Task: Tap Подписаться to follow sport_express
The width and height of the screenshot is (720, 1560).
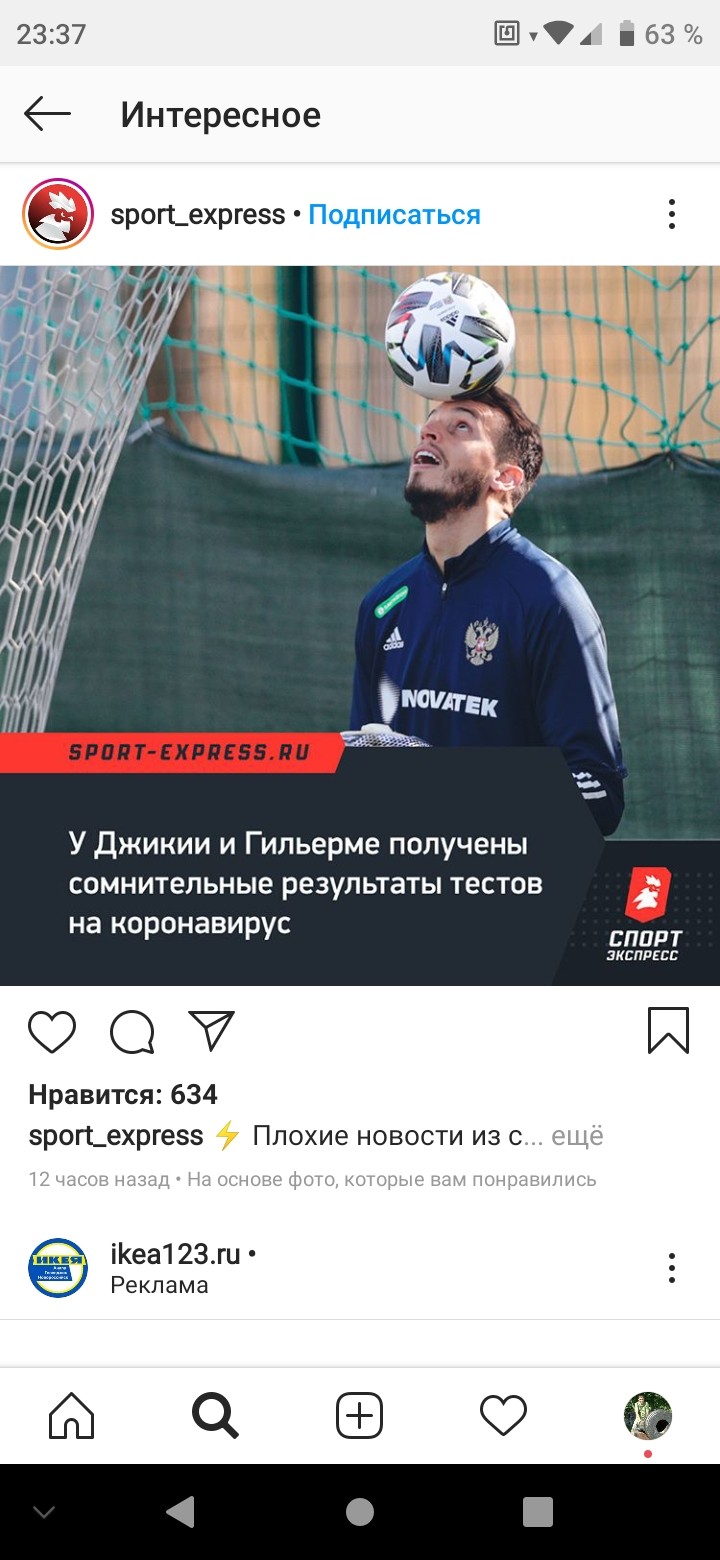Action: tap(394, 215)
